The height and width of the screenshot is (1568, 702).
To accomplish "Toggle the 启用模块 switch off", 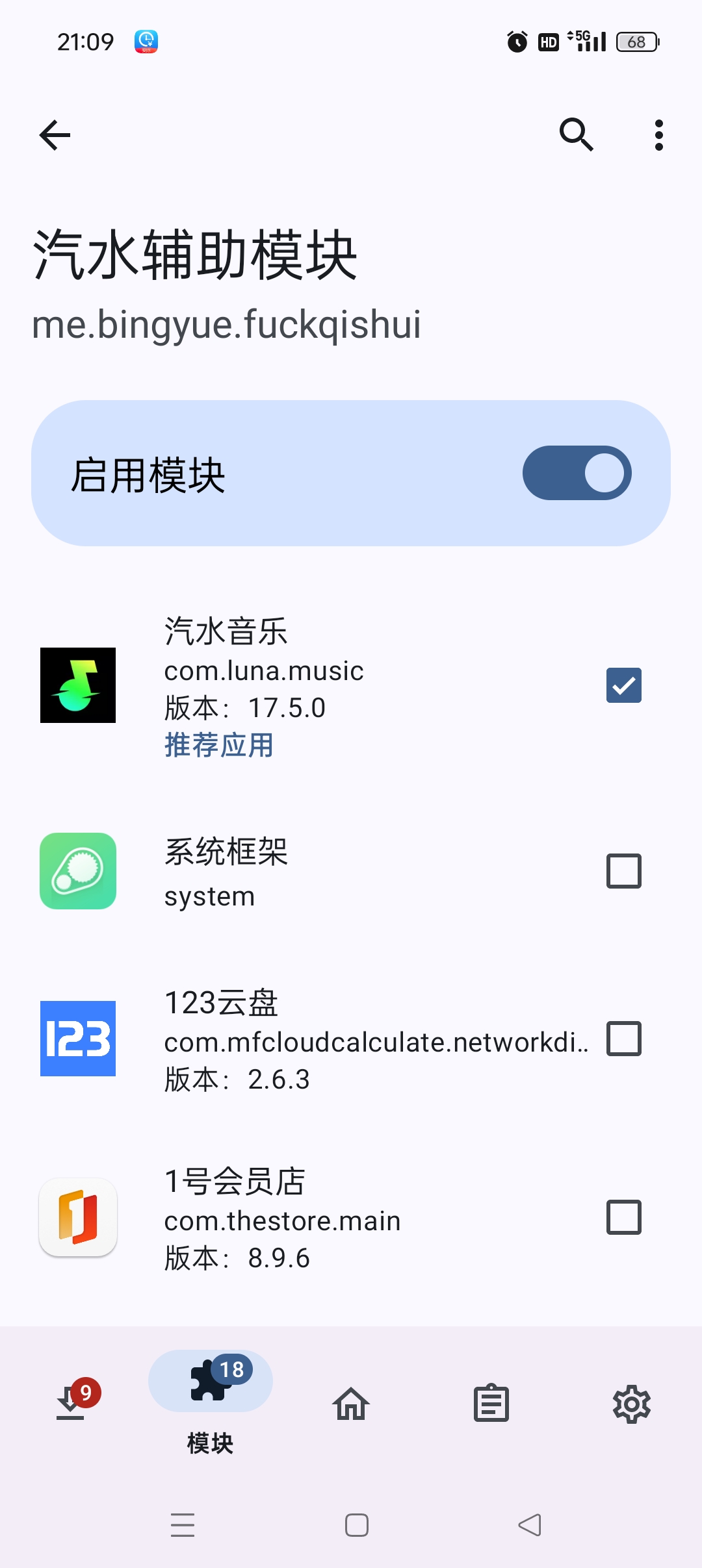I will pos(577,473).
